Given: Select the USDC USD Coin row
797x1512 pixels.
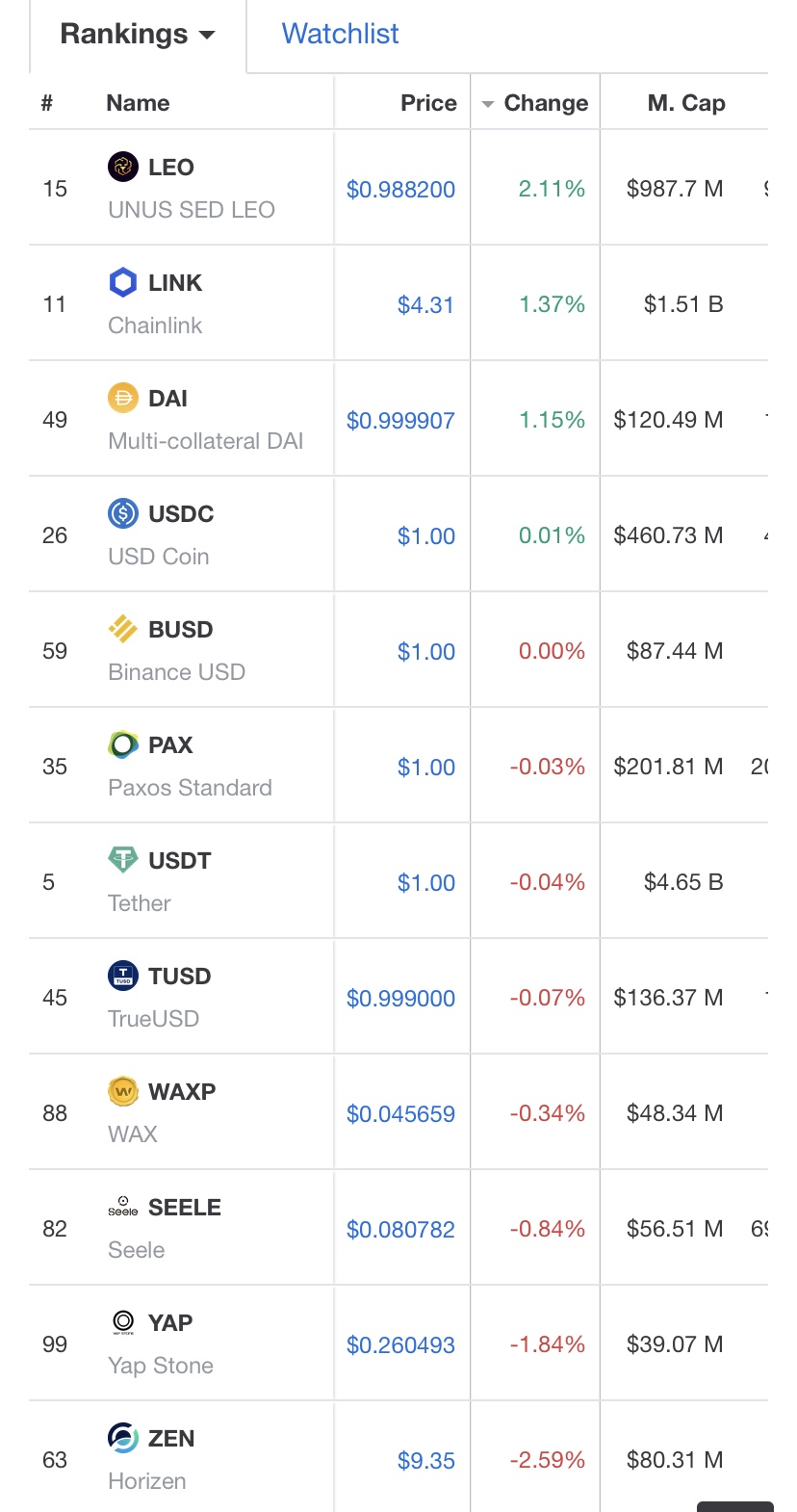Looking at the screenshot, I should pyautogui.click(x=181, y=514).
